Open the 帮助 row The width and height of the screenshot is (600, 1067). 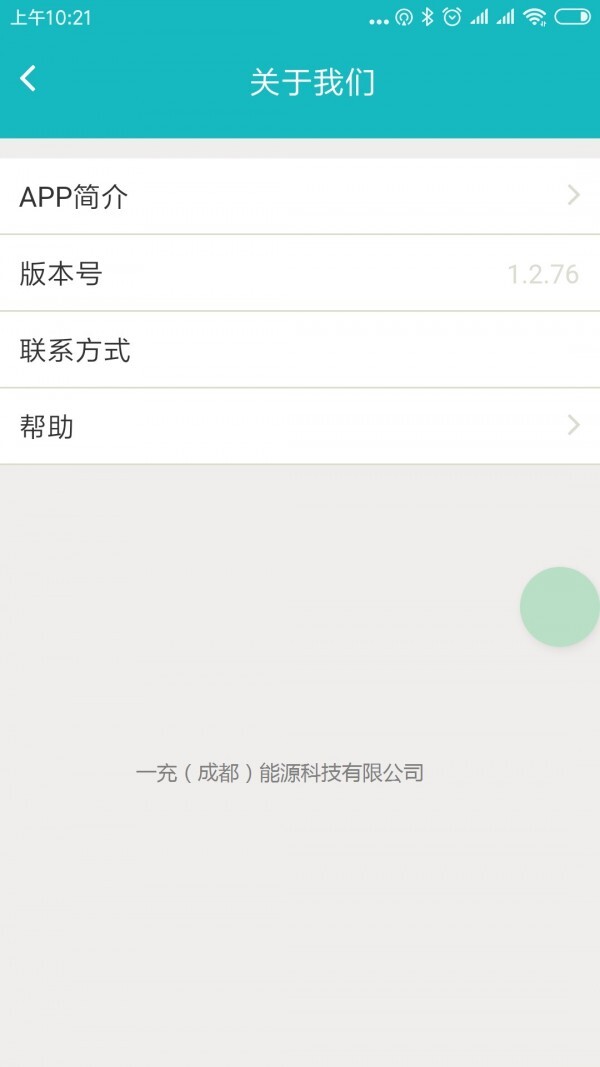300,427
